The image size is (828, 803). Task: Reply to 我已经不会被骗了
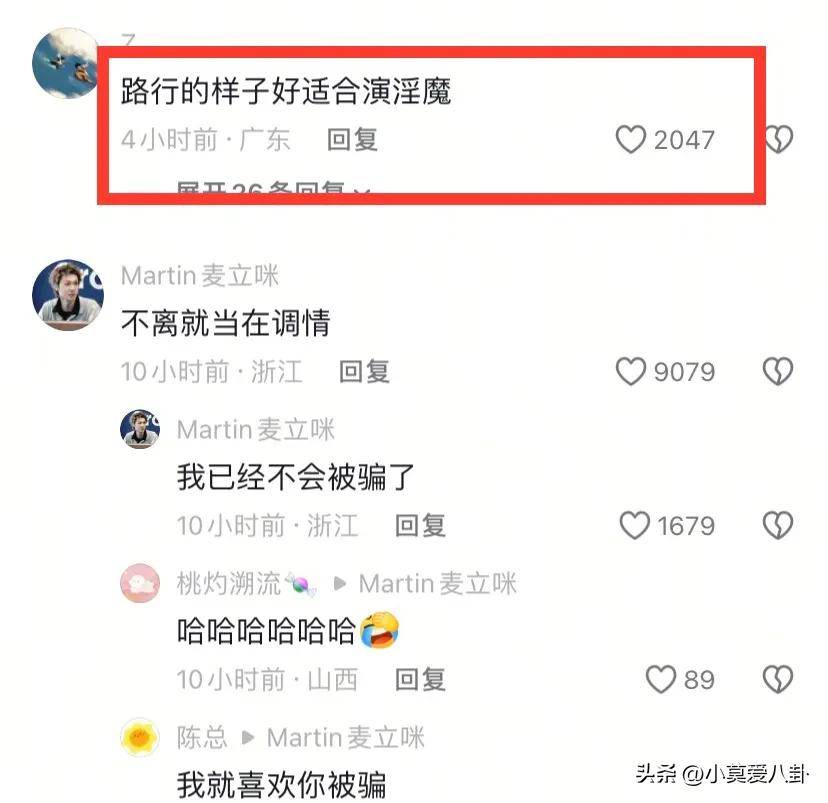[420, 525]
